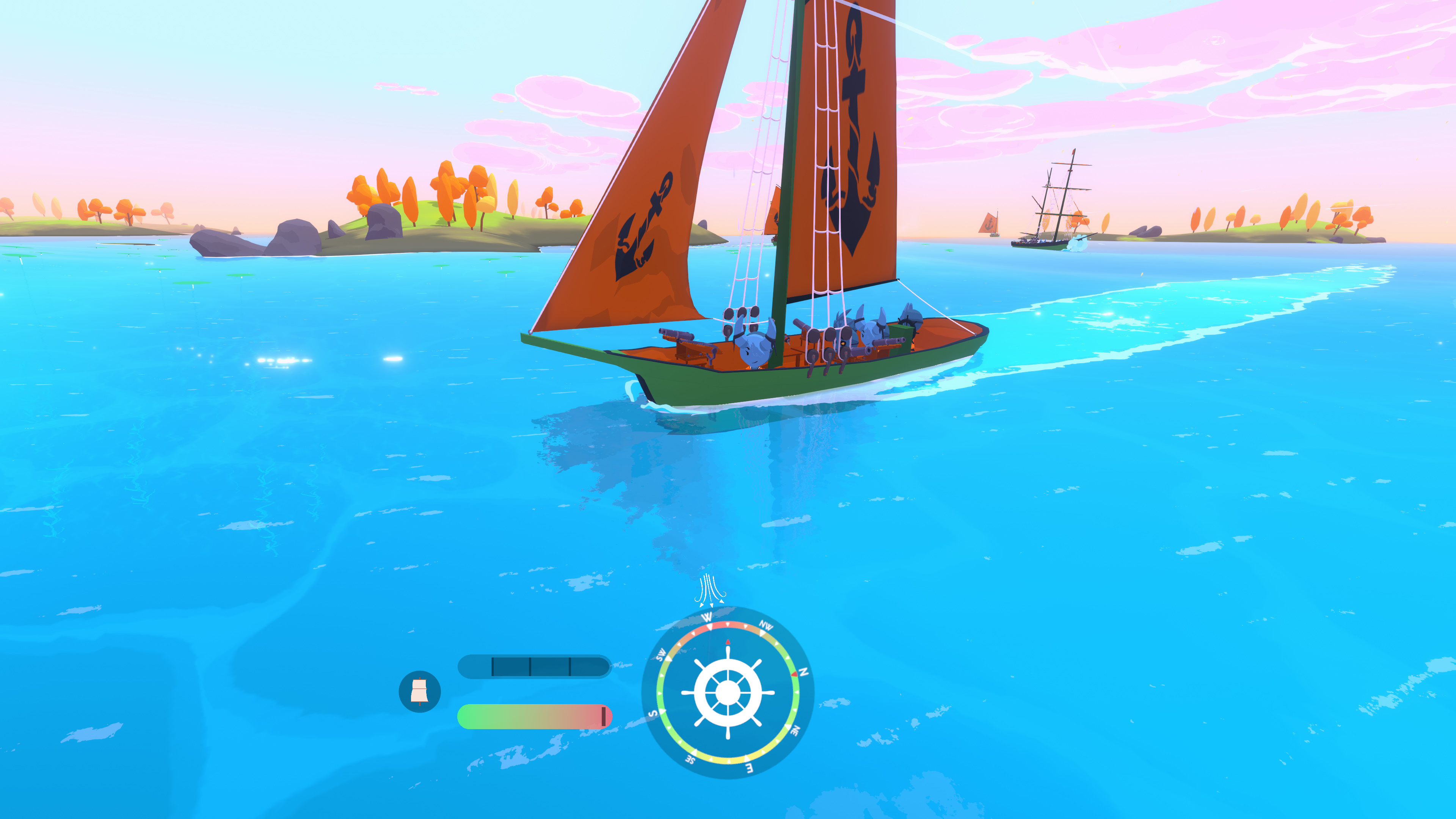1456x819 pixels.
Task: Tap the ship steering wheel
Action: click(x=728, y=692)
